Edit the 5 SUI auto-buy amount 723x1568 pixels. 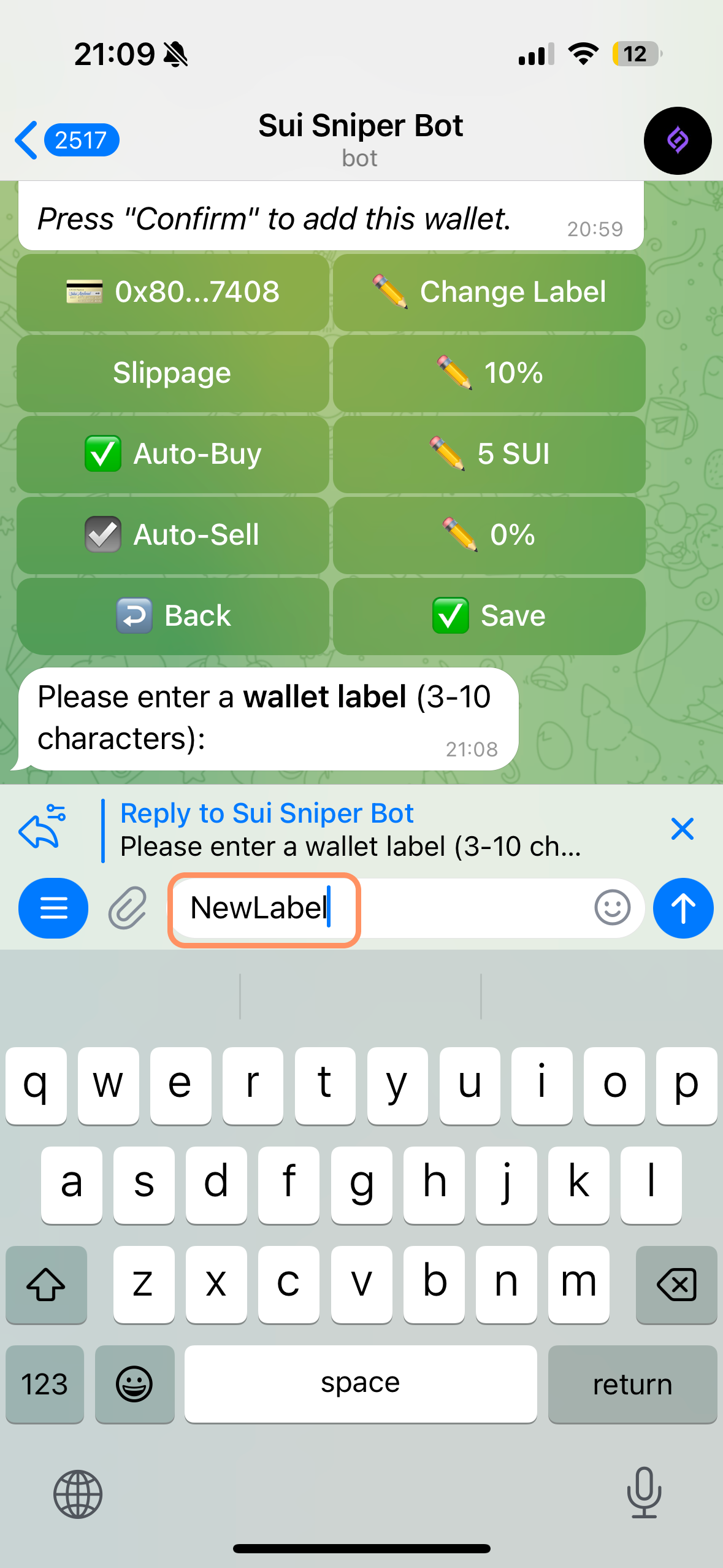[x=489, y=454]
